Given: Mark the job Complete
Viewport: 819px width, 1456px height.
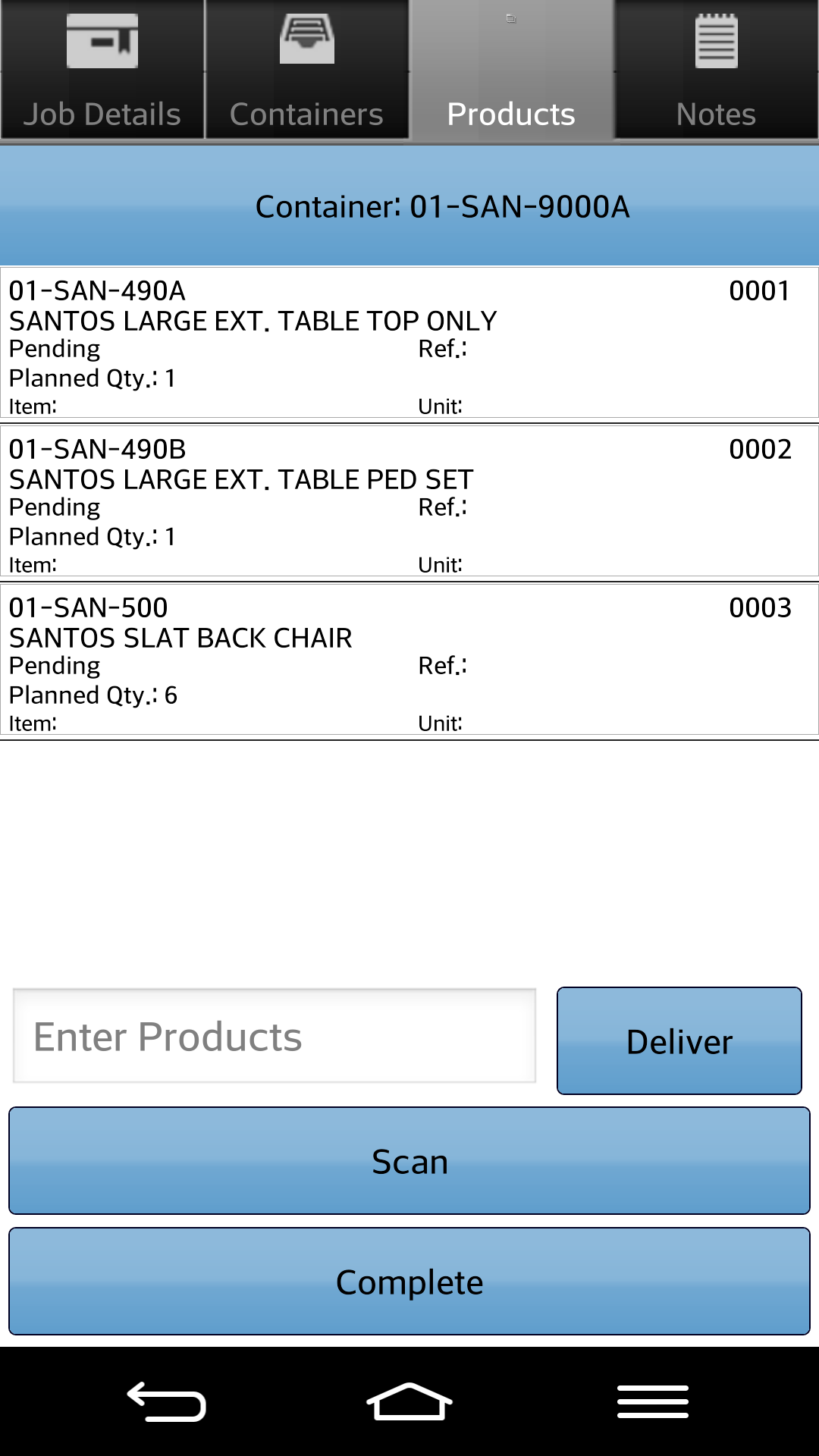Looking at the screenshot, I should click(x=409, y=1282).
